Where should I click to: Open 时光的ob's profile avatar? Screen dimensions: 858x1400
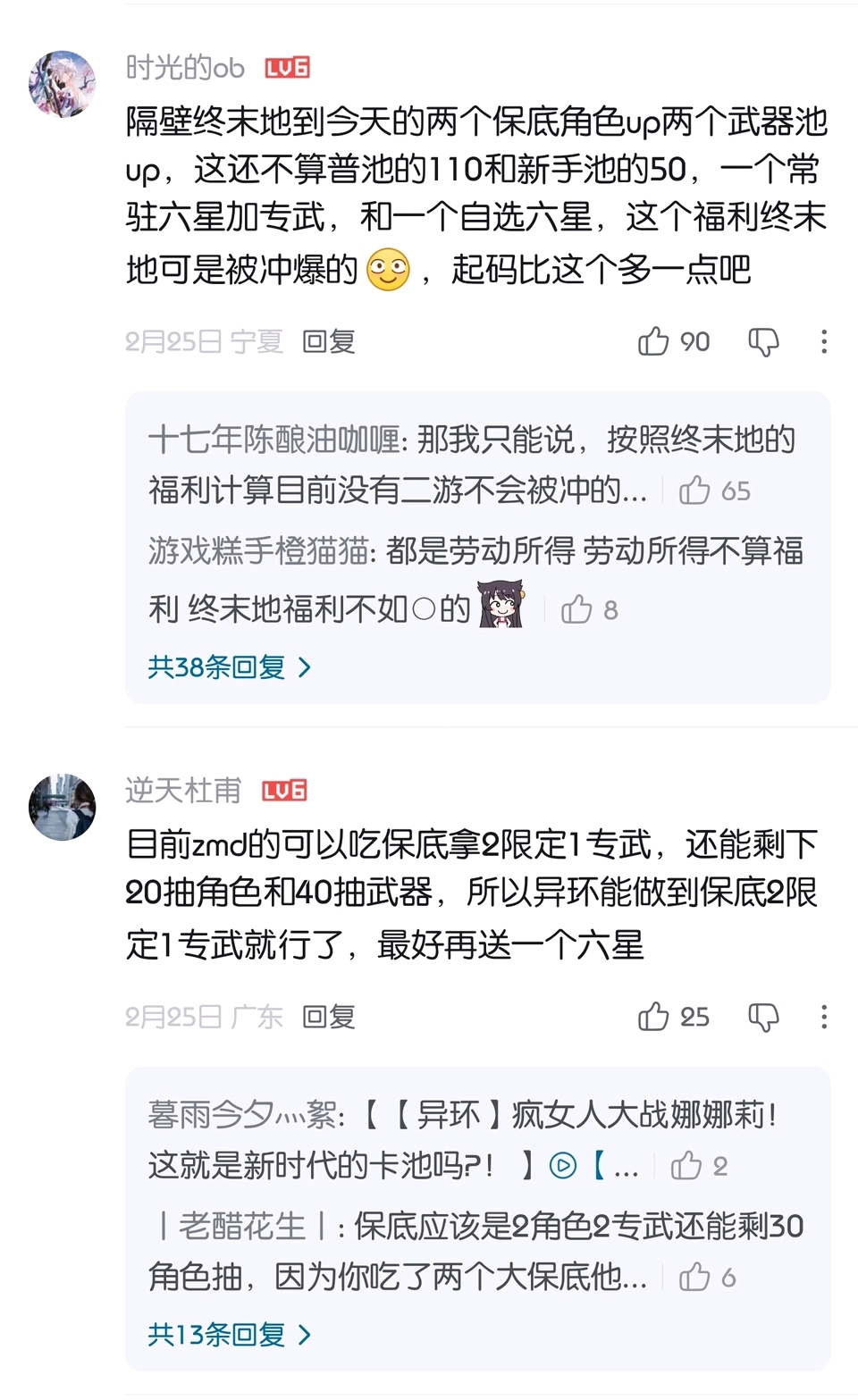coord(63,84)
